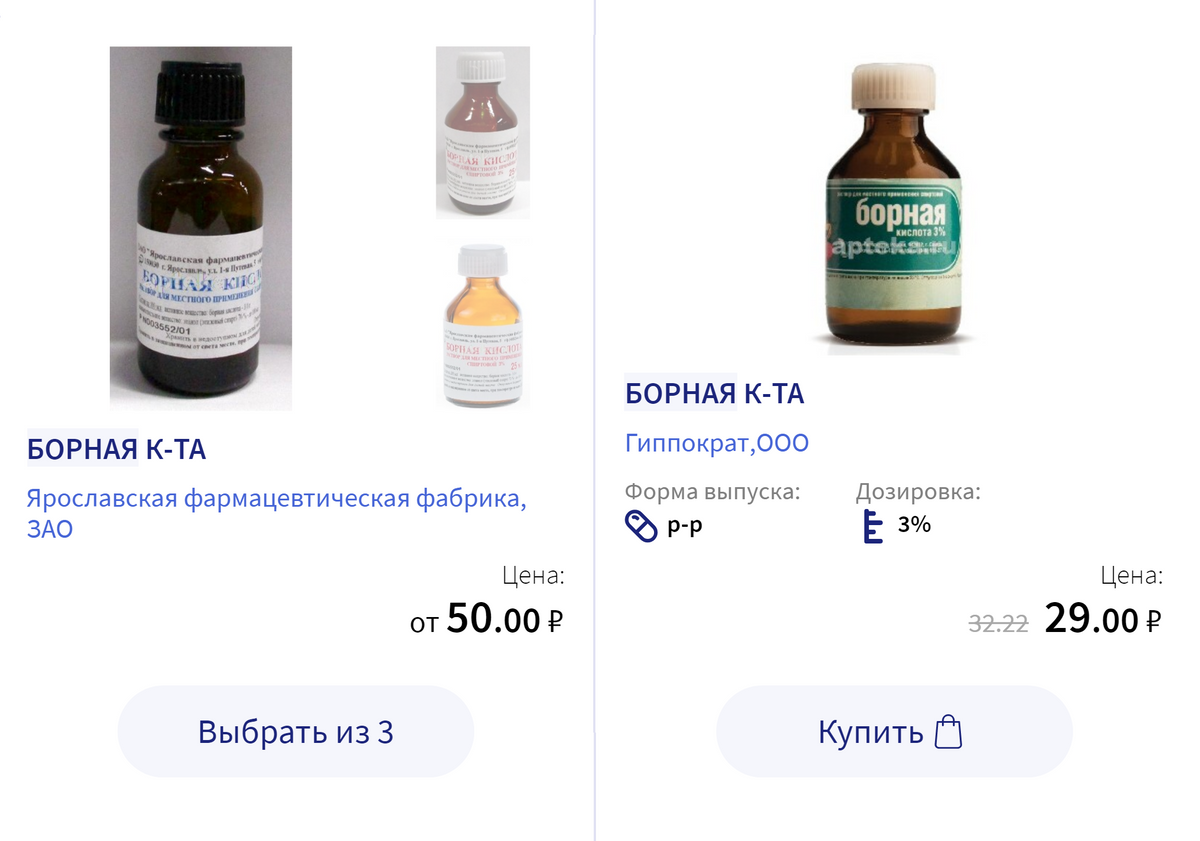
Task: Open the БОРНАЯ К-ТА title priced 29.00 ₽
Action: point(714,394)
